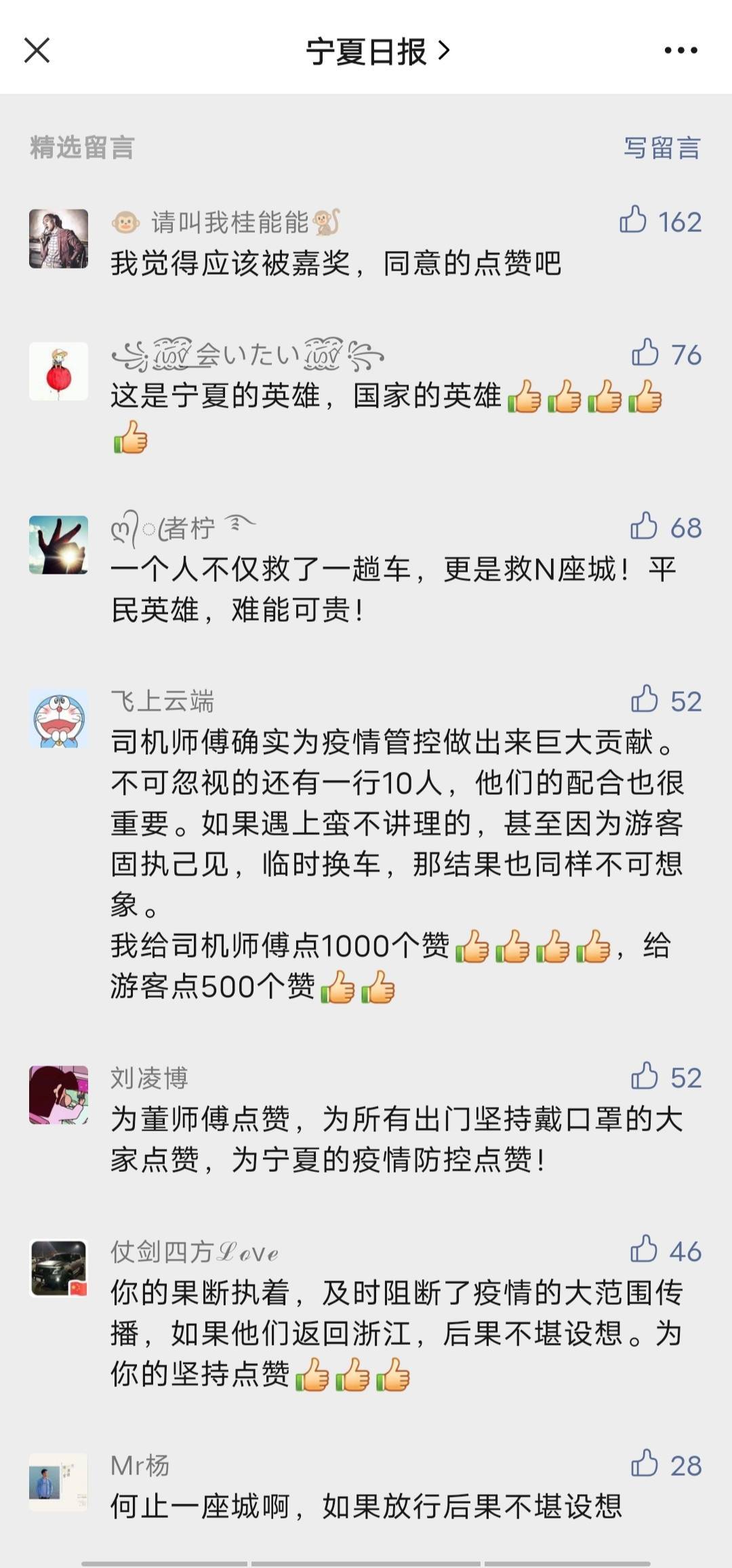732x1568 pixels.
Task: Open the three-dot overflow menu
Action: 680,50
